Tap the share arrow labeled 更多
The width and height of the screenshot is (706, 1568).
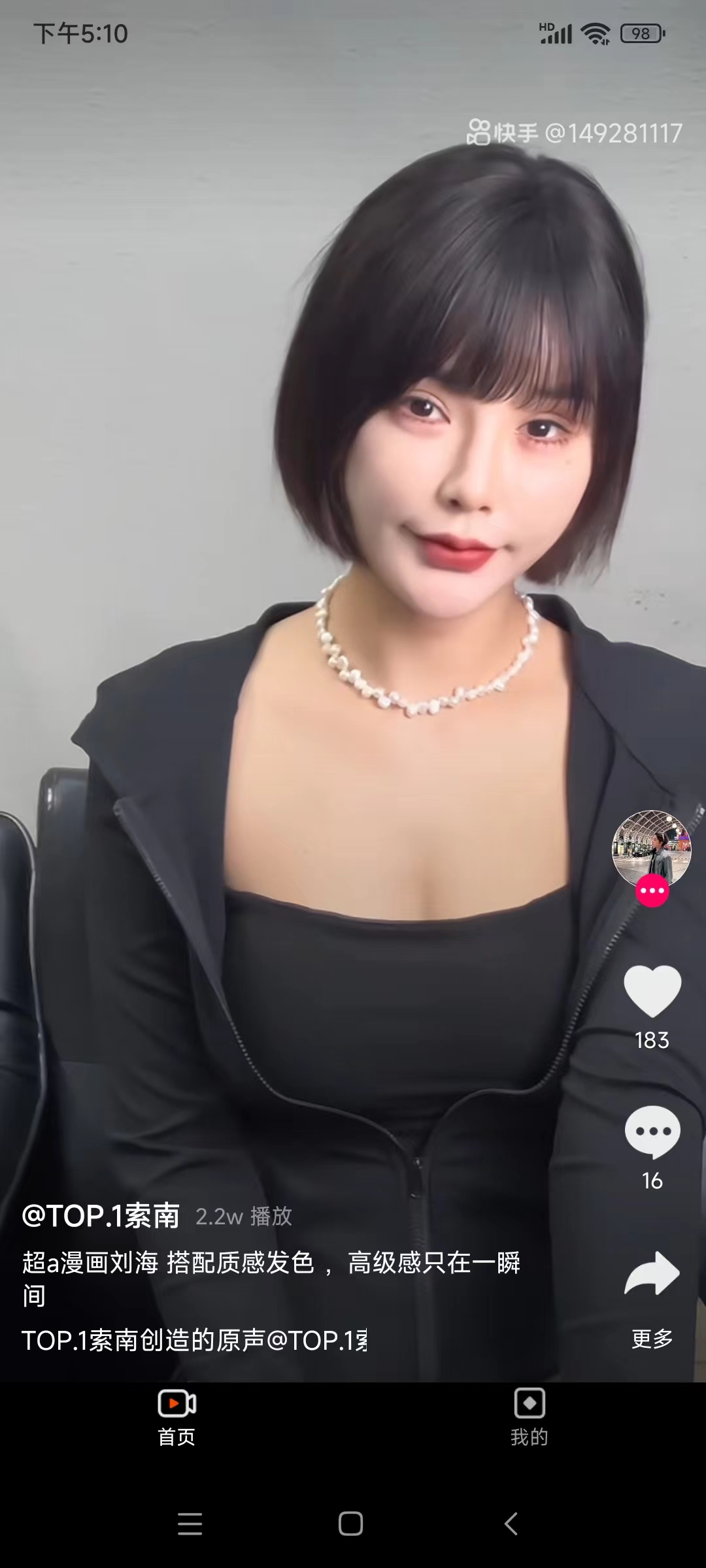[652, 1275]
